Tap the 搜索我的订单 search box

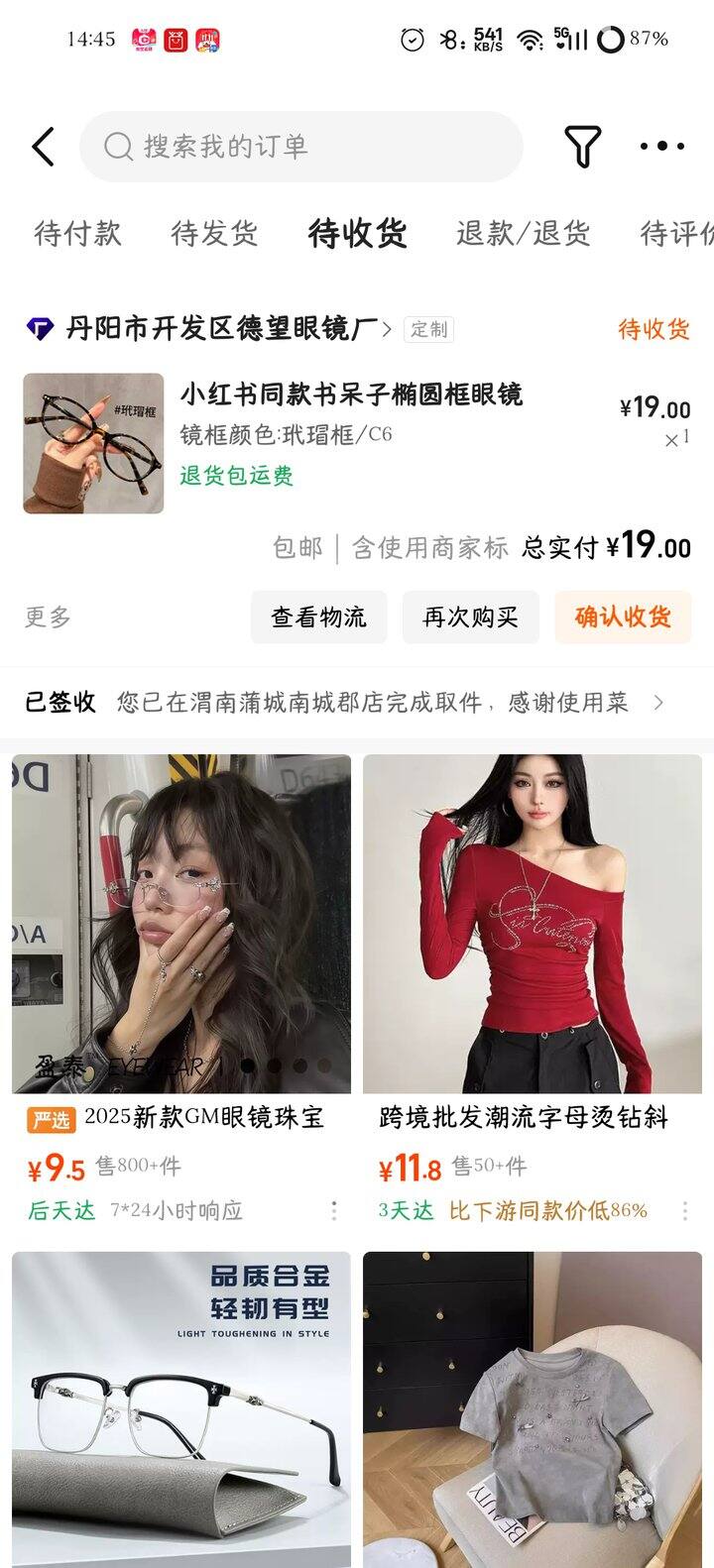coord(300,147)
